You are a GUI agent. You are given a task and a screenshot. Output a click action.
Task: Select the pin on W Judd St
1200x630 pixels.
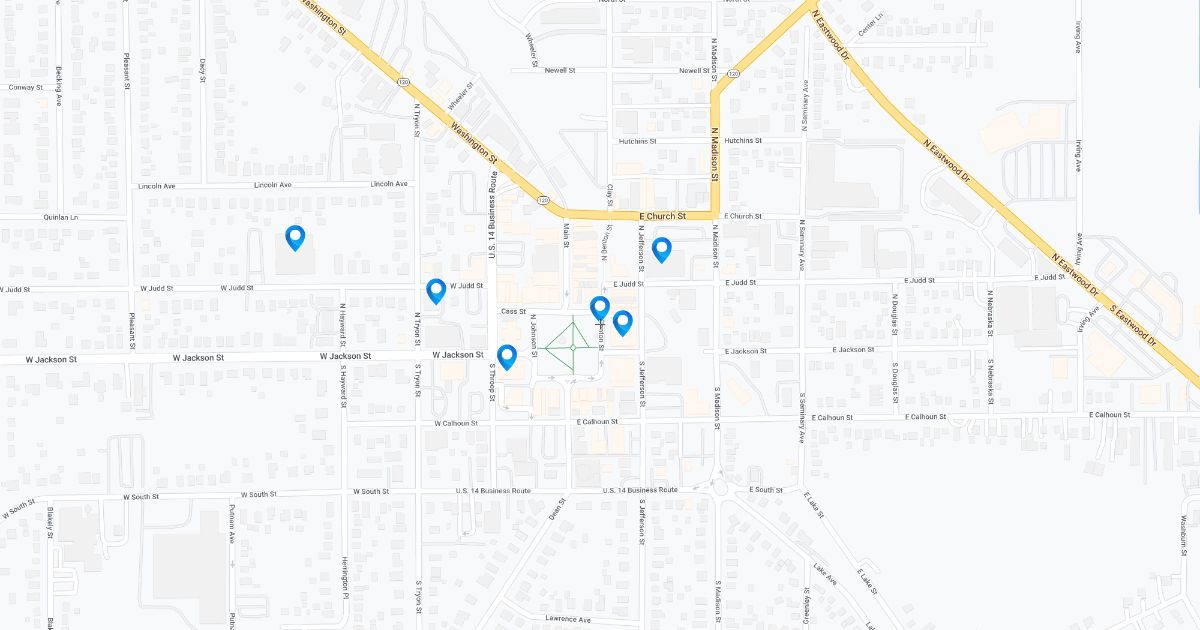point(436,290)
